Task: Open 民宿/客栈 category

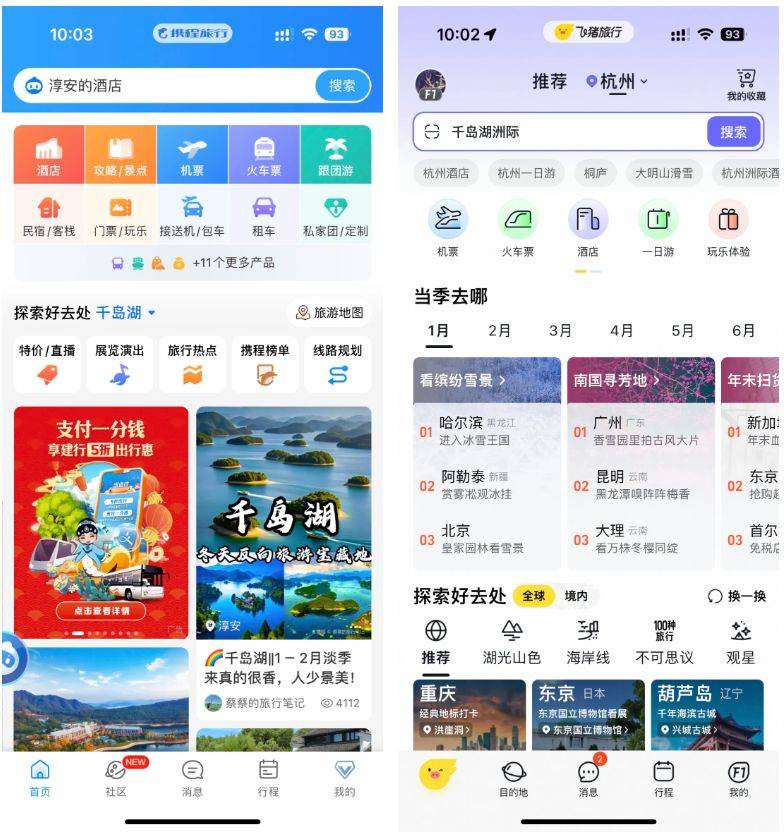Action: tap(48, 216)
